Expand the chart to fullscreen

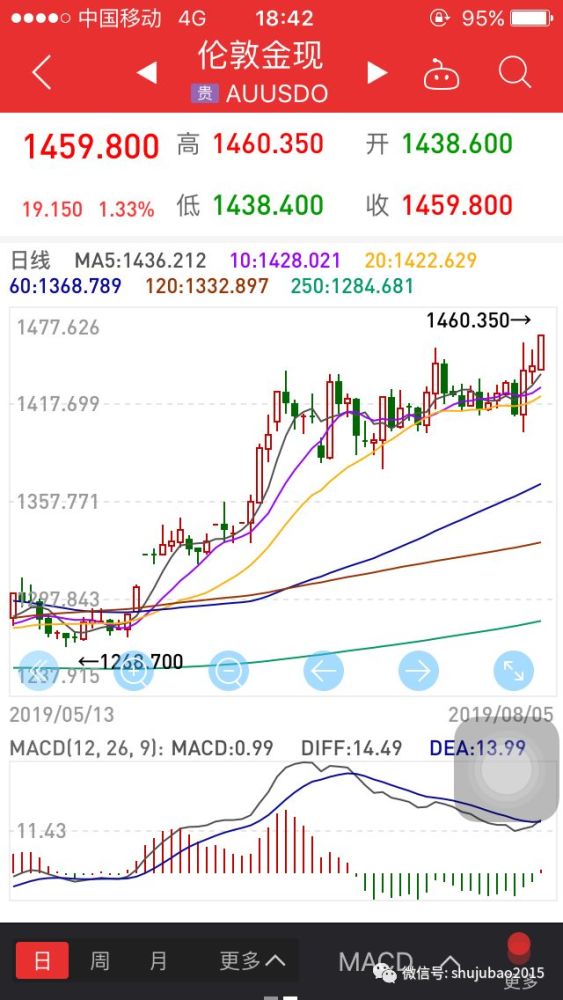coord(514,670)
